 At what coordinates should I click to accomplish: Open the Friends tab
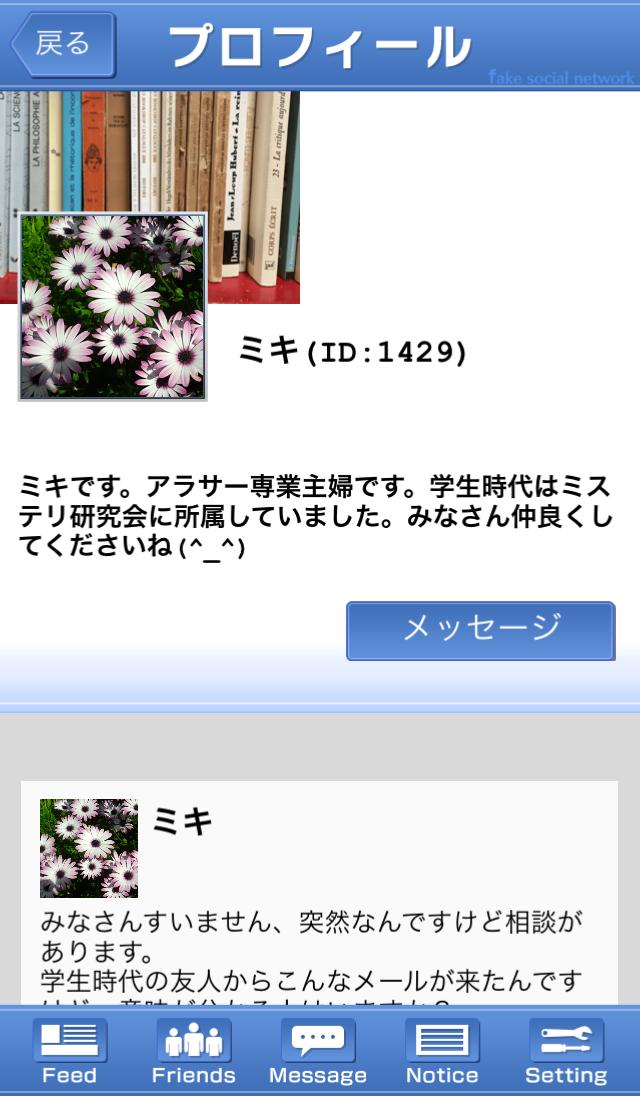point(193,1052)
